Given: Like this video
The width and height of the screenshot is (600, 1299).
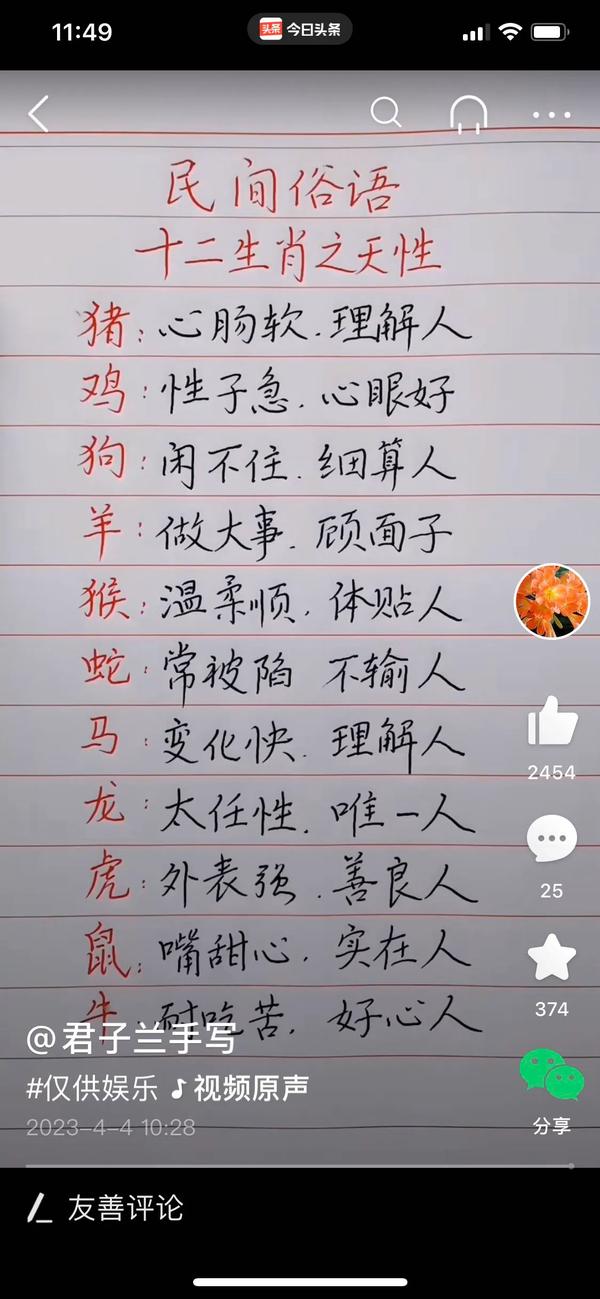Looking at the screenshot, I should pyautogui.click(x=551, y=724).
